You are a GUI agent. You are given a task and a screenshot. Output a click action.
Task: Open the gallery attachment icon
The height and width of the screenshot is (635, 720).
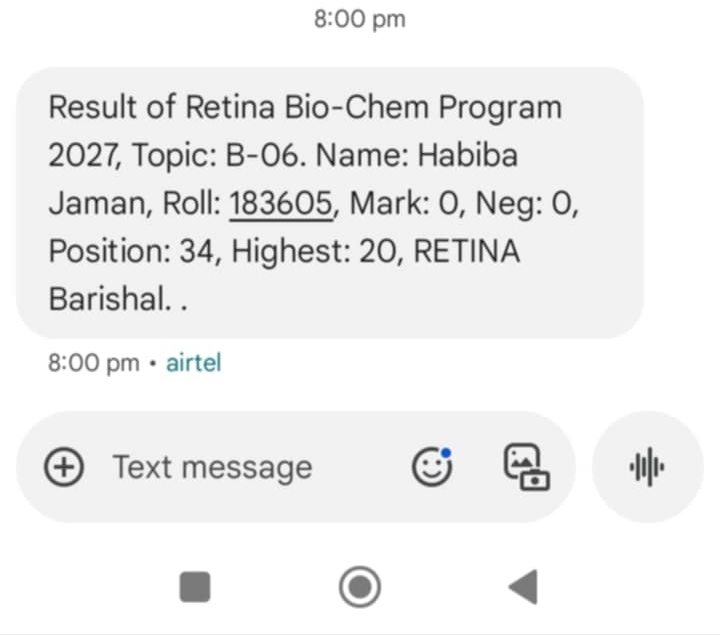pos(524,467)
